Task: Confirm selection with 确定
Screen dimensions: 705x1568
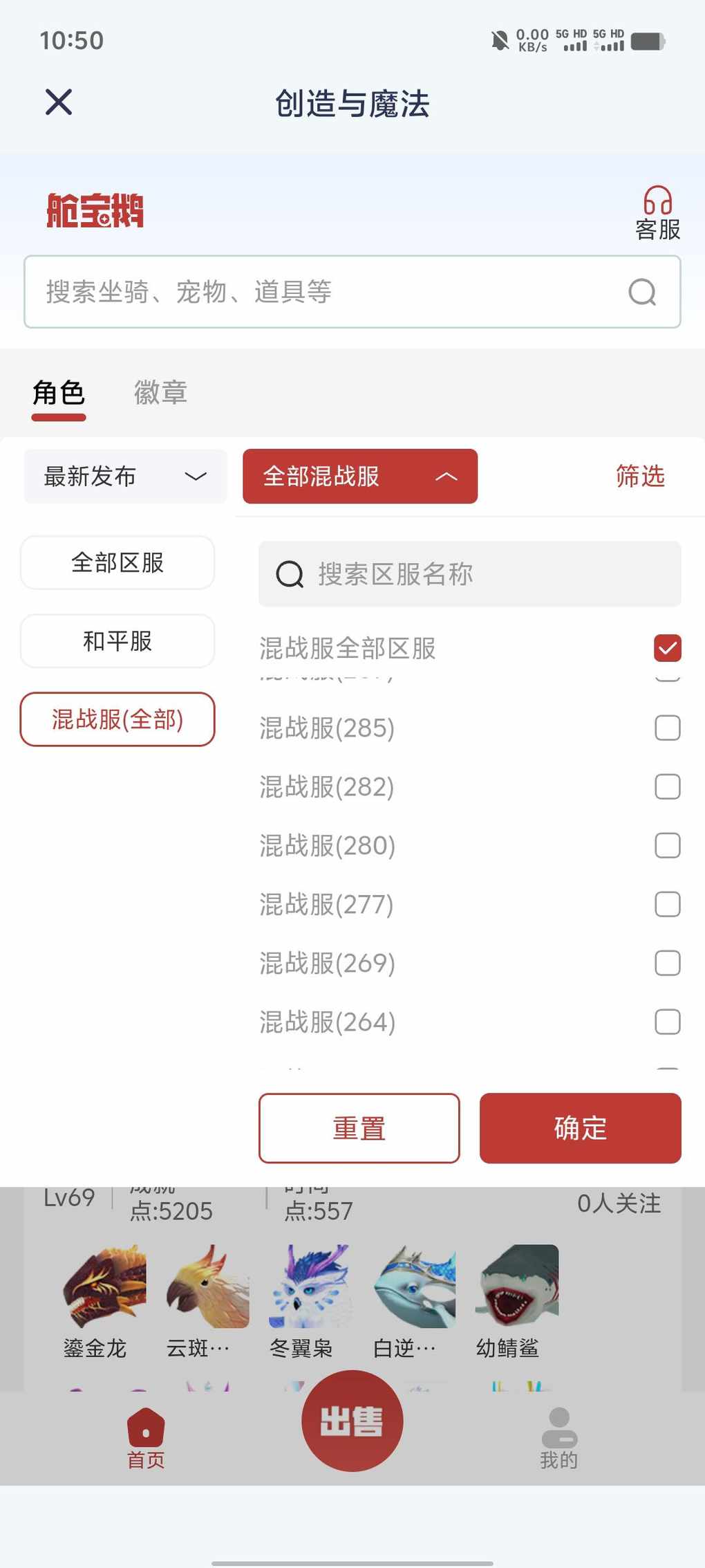Action: pyautogui.click(x=580, y=1128)
